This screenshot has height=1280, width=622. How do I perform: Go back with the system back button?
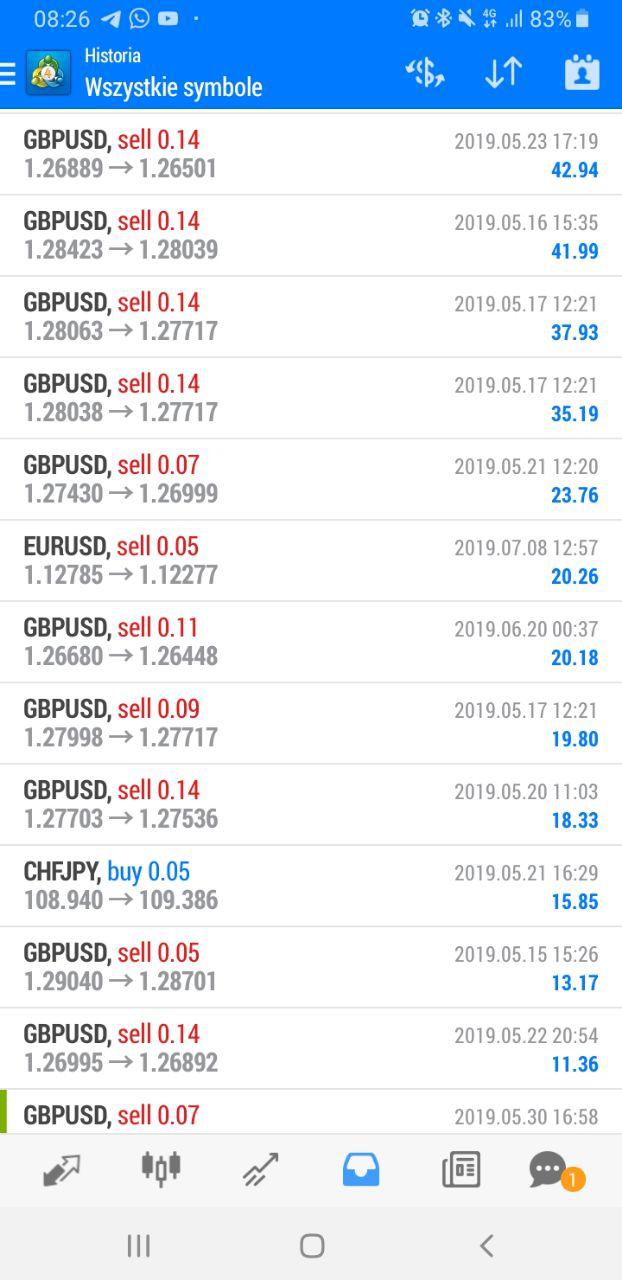coord(486,1245)
